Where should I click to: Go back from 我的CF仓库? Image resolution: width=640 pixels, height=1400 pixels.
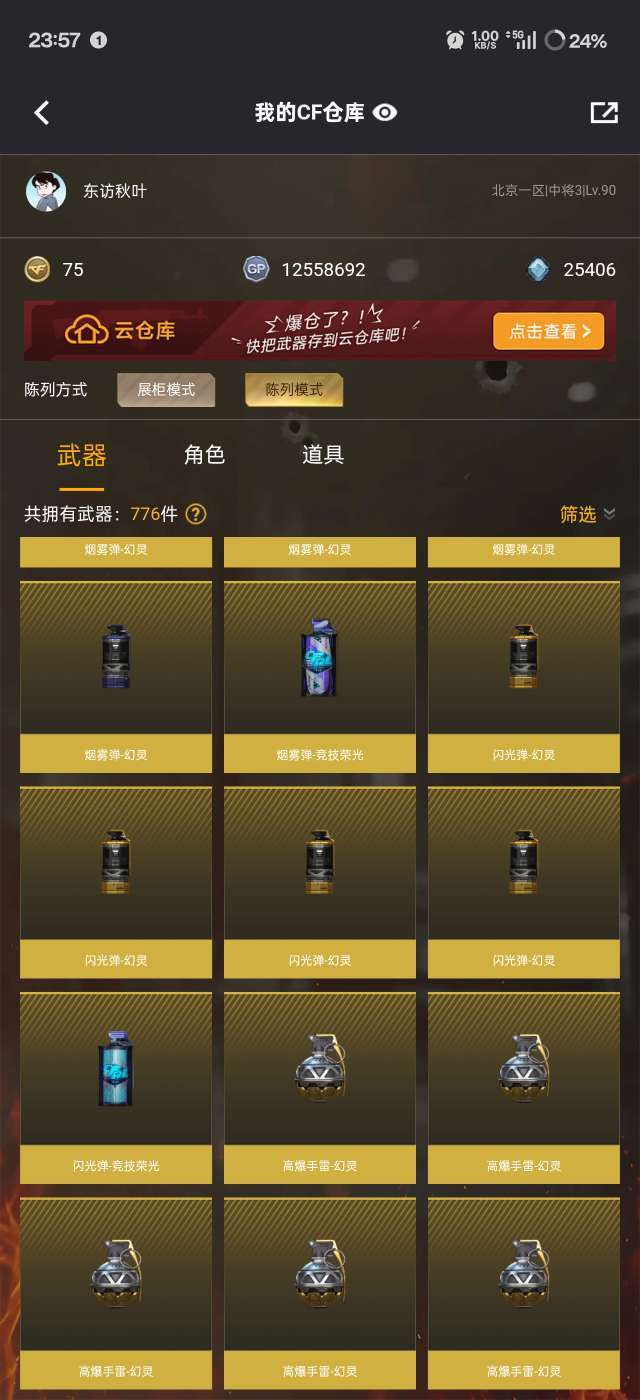point(41,113)
